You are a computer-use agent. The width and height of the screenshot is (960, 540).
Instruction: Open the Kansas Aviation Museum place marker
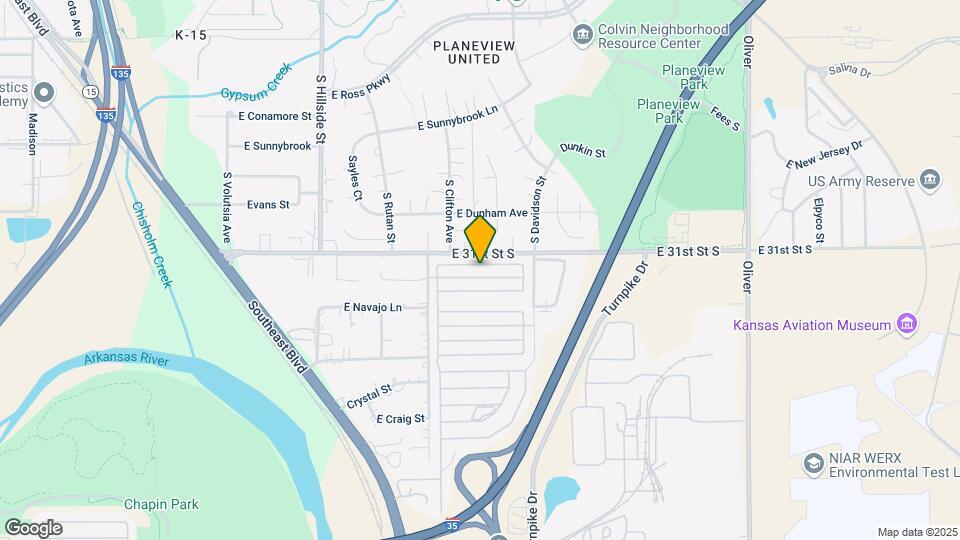pos(907,324)
